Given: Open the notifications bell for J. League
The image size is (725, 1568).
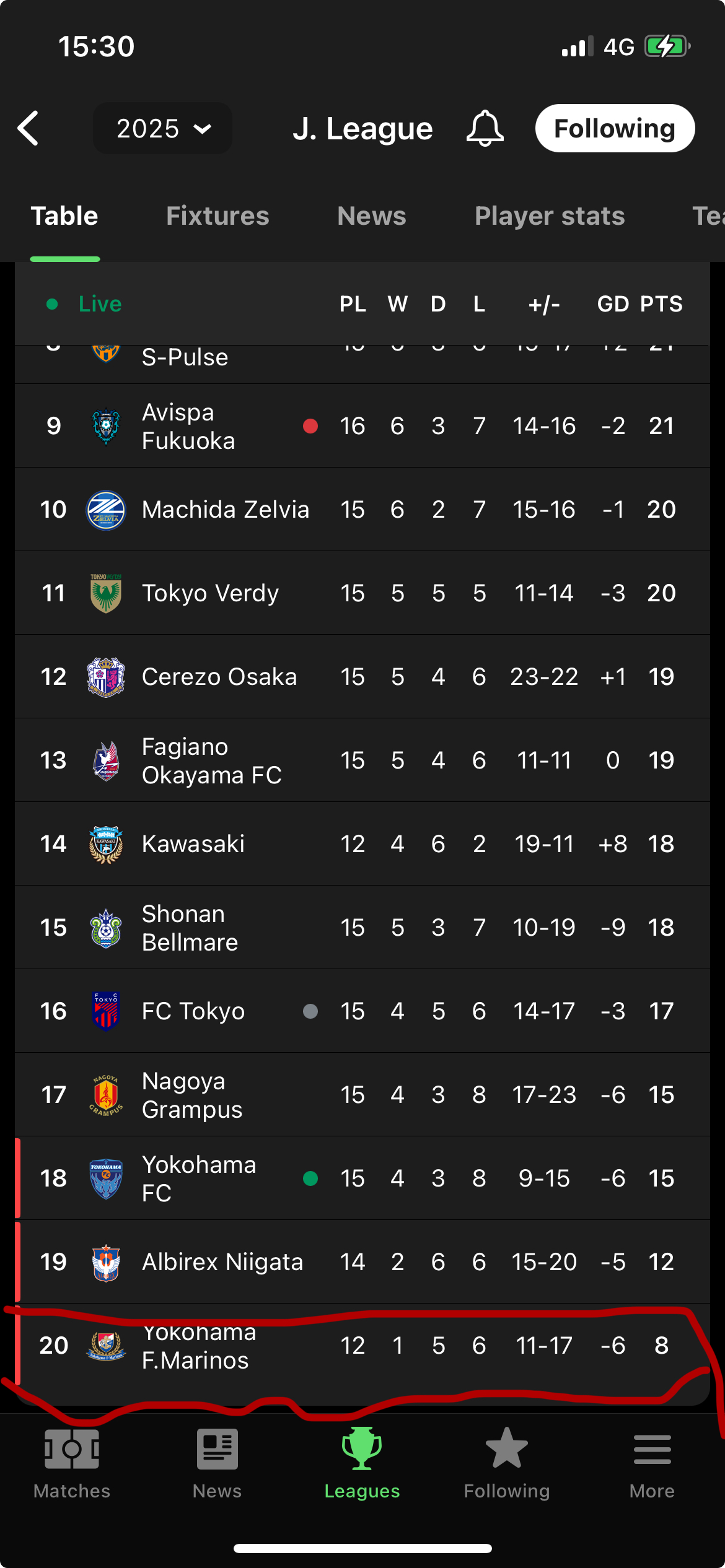Looking at the screenshot, I should point(485,128).
